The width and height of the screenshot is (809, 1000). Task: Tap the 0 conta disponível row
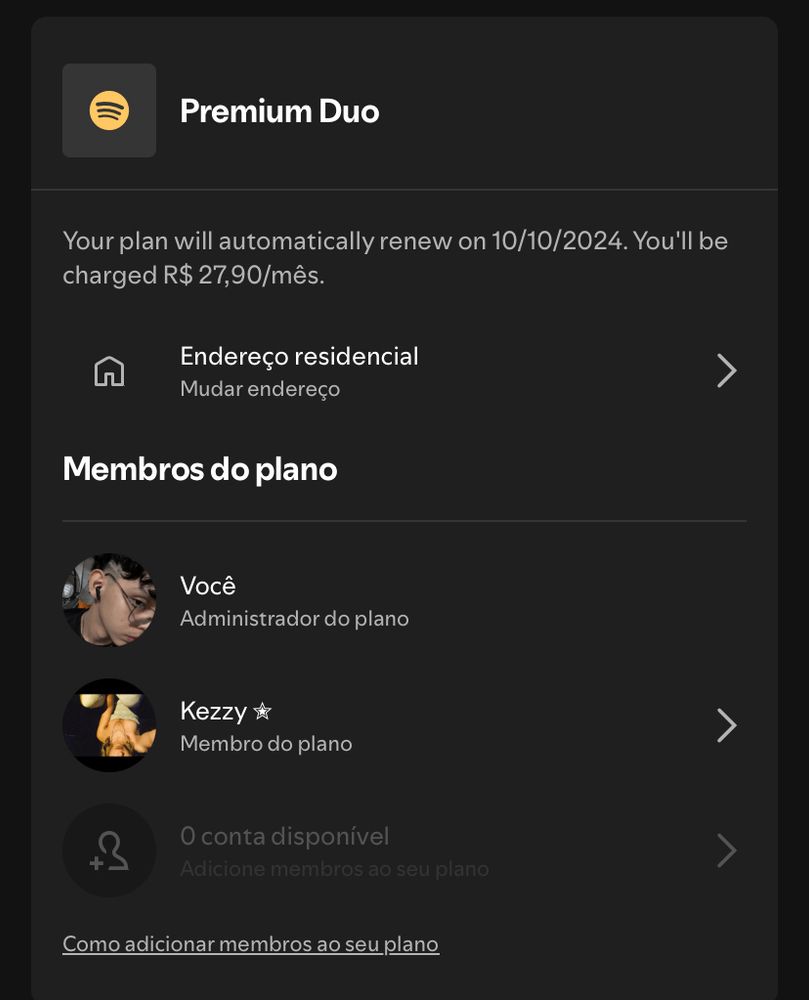pyautogui.click(x=404, y=851)
